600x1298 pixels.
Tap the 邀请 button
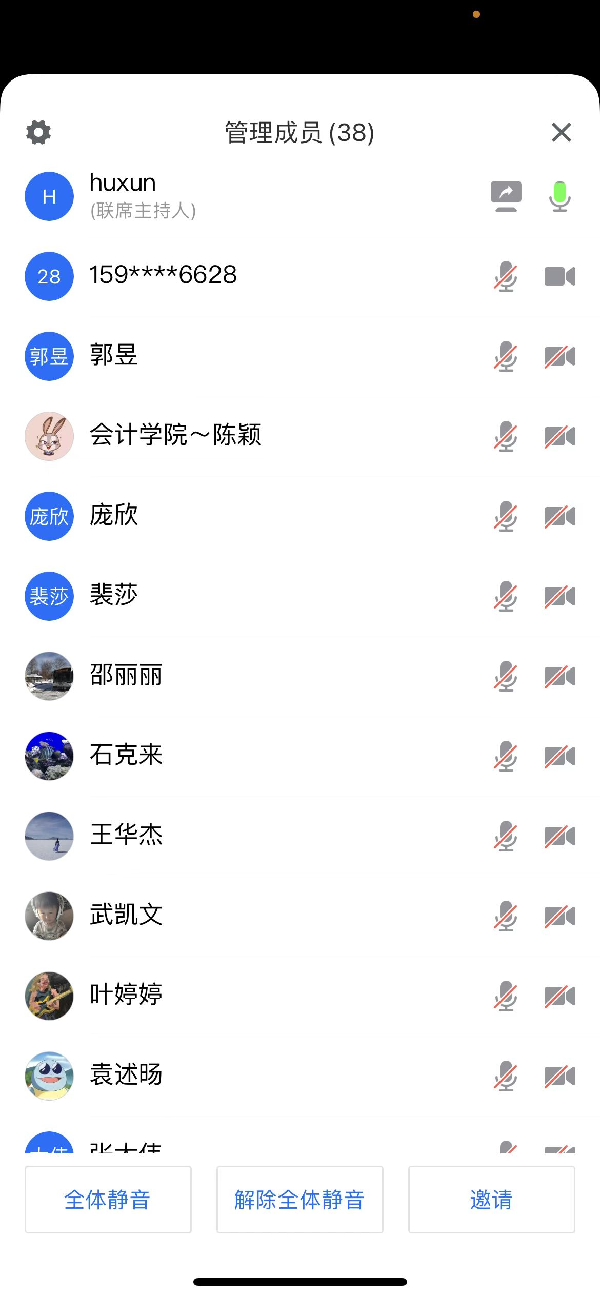tap(491, 1199)
